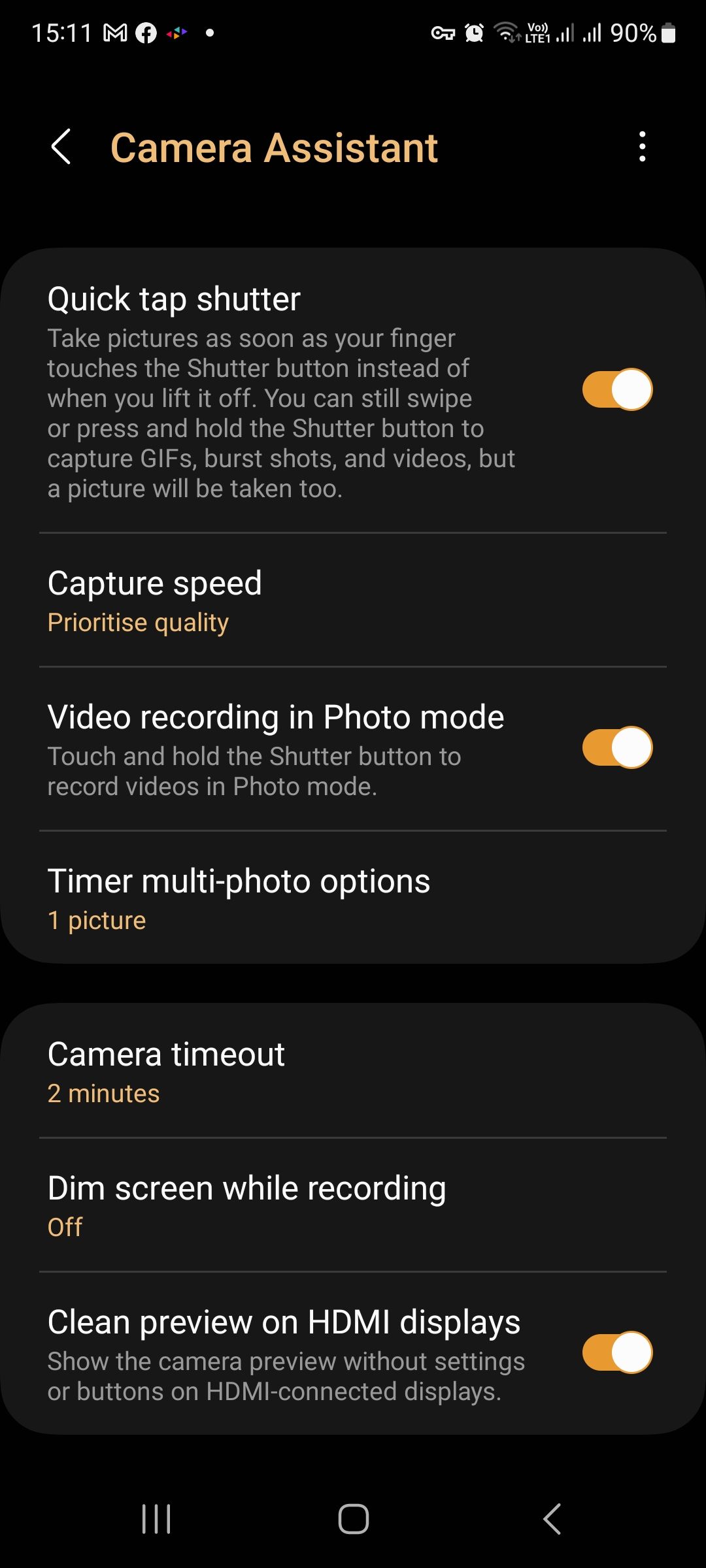
Task: Open Dim screen while recording
Action: [x=353, y=1206]
